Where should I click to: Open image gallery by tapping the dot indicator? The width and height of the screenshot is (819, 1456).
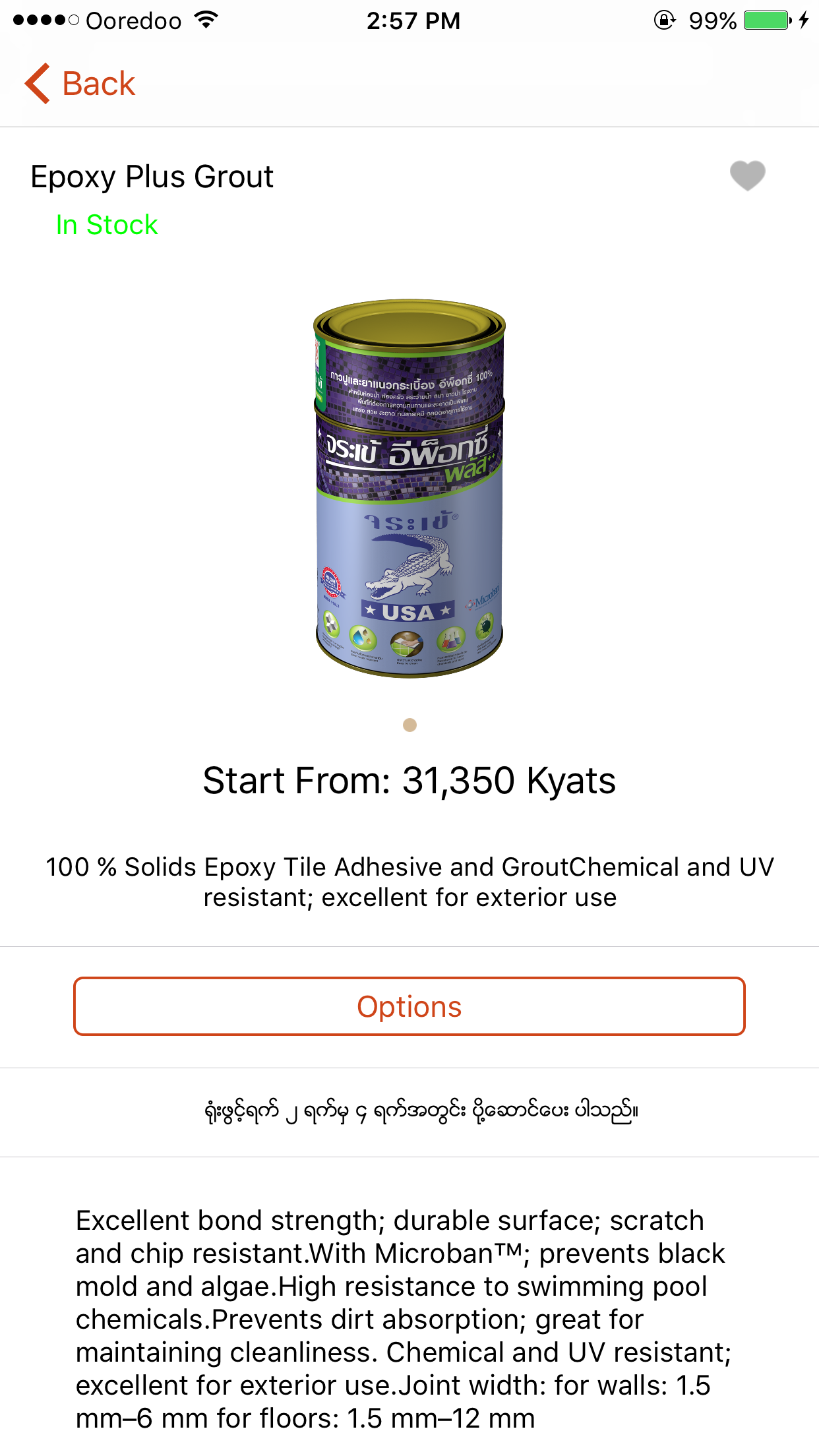[409, 724]
